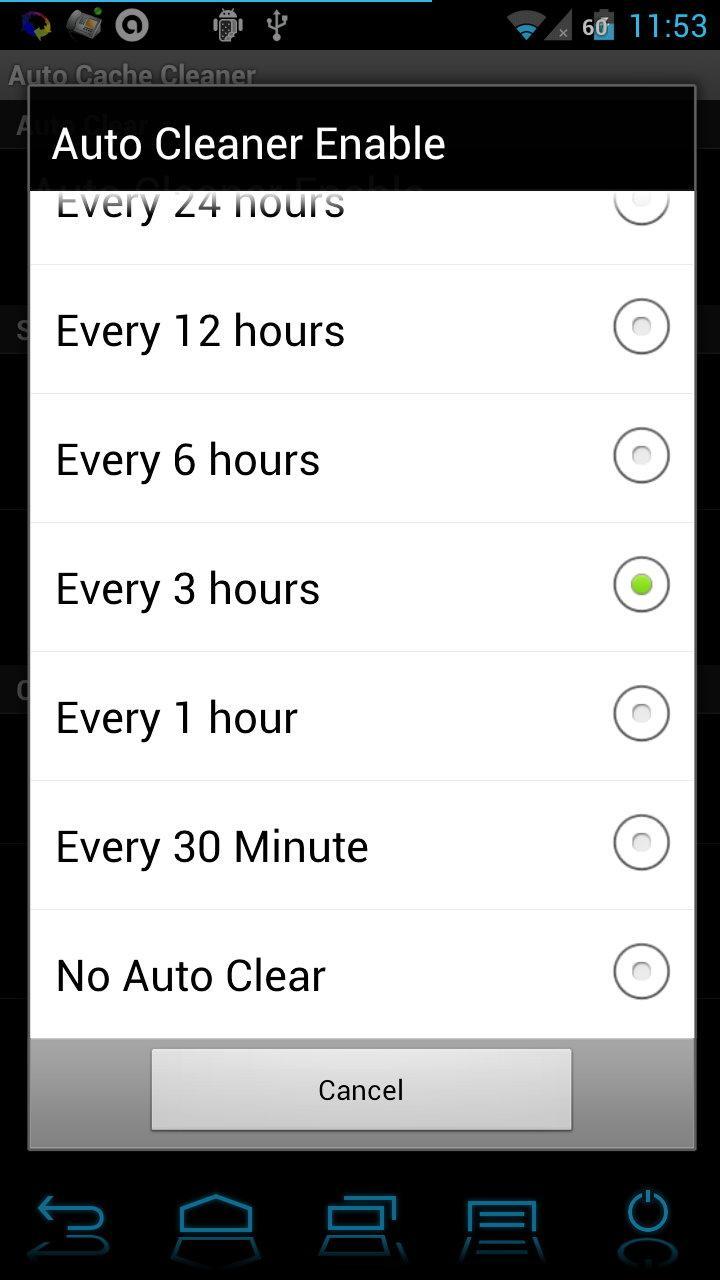Tap the Wi-Fi status icon
Viewport: 720px width, 1280px height.
point(525,24)
